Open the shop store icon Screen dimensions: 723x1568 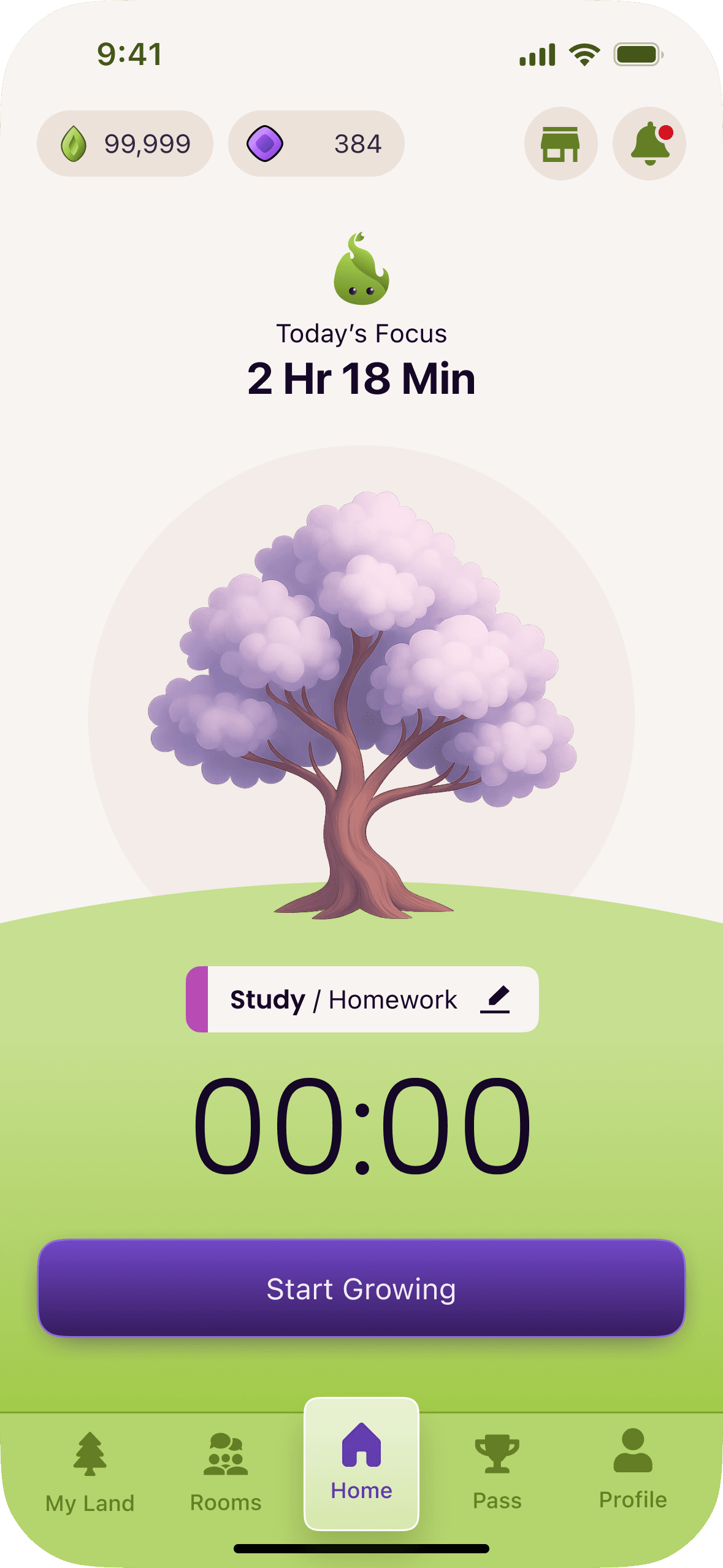tap(560, 144)
